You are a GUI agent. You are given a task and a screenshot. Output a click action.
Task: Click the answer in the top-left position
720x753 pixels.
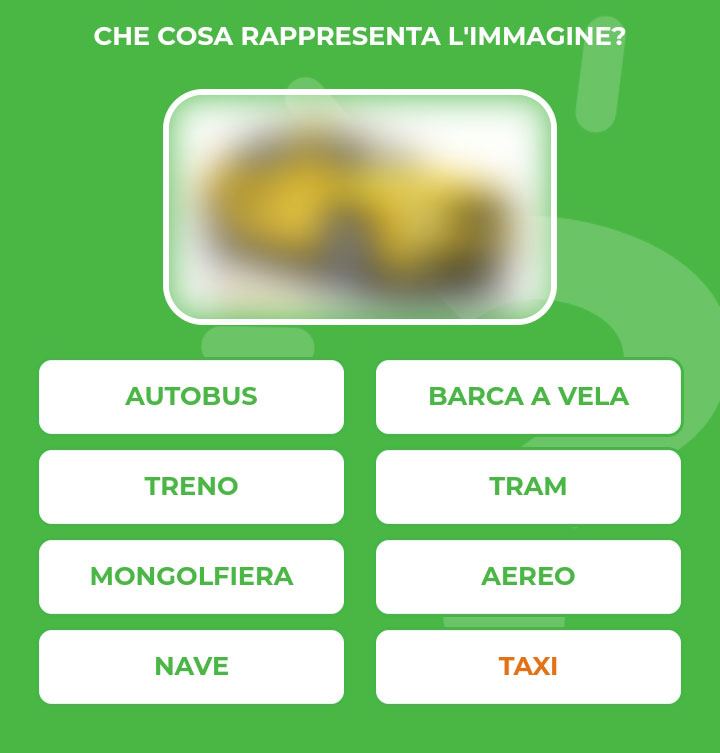[x=191, y=397]
